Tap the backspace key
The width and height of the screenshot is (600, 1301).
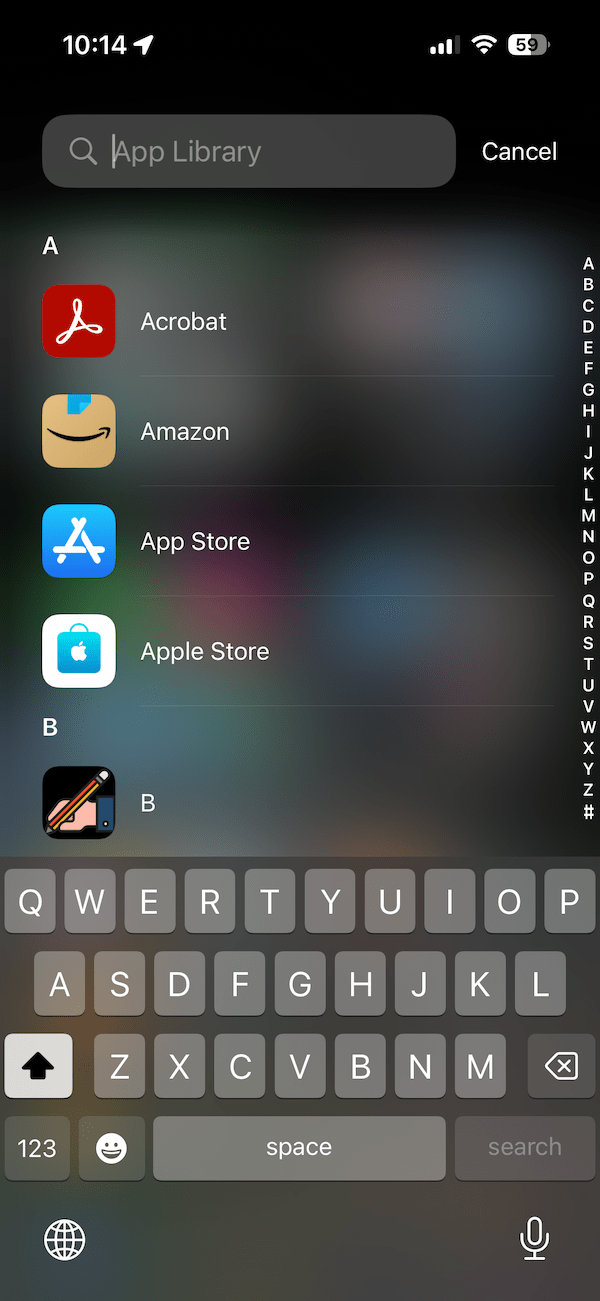[x=561, y=1067]
